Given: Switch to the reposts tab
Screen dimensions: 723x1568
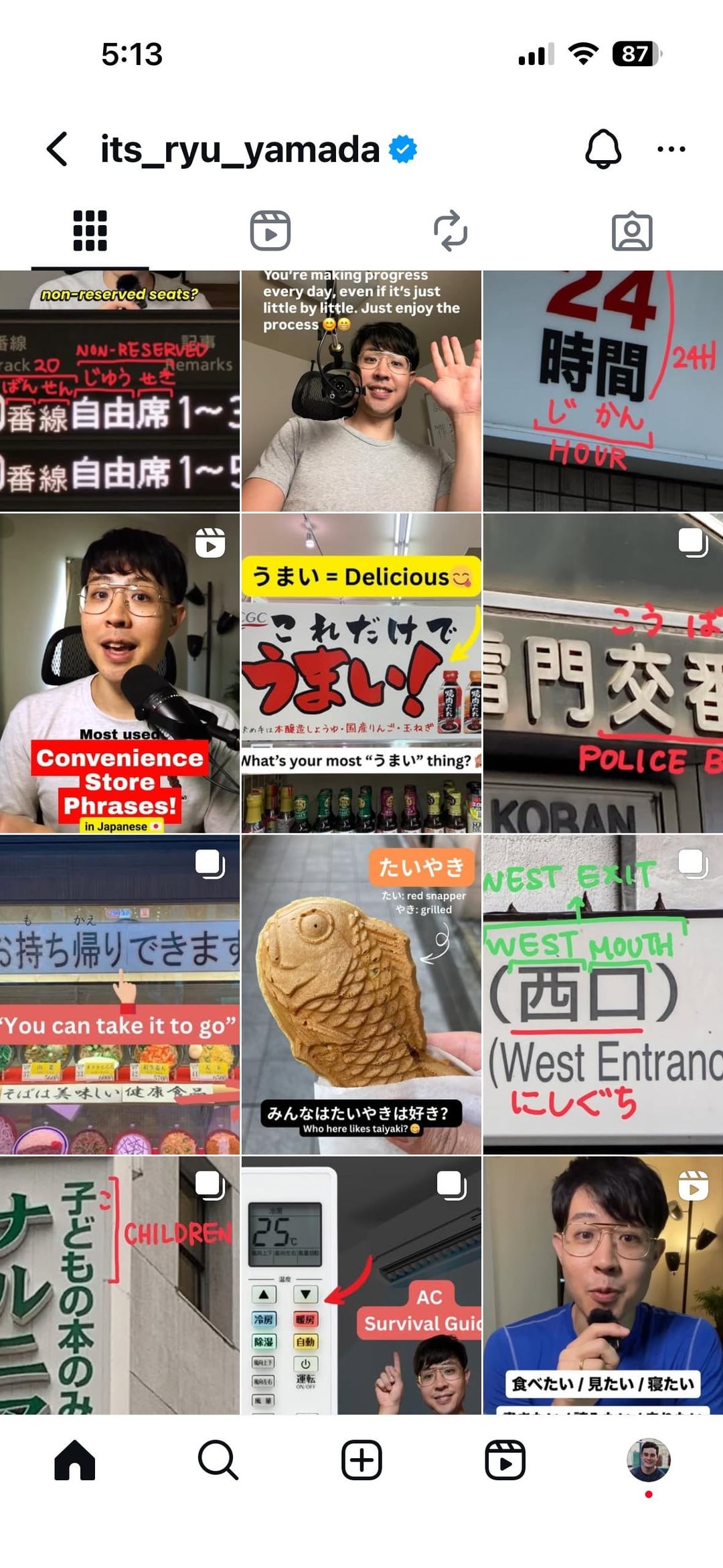Looking at the screenshot, I should [451, 231].
